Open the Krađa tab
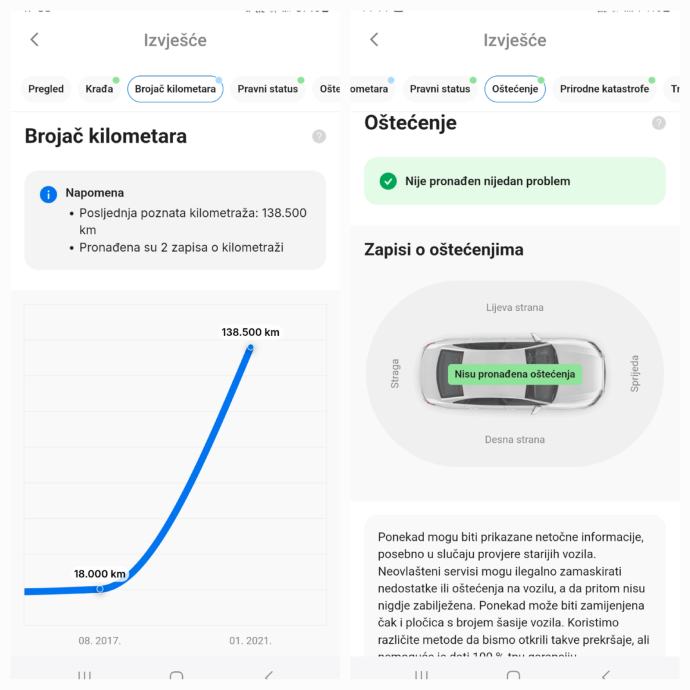The height and width of the screenshot is (690, 690). 96,89
